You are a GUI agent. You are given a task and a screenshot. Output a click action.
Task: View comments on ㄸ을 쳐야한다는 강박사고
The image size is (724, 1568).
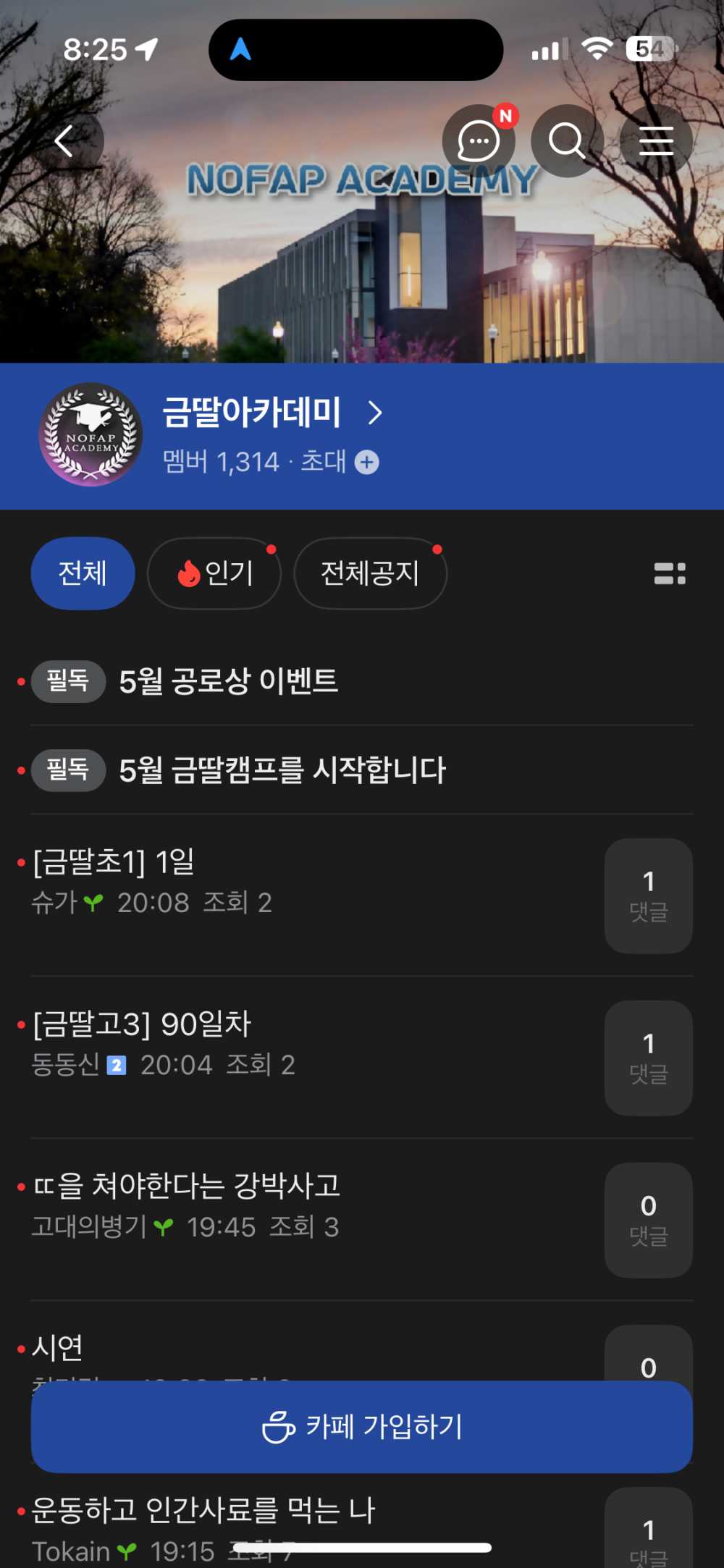click(648, 1220)
